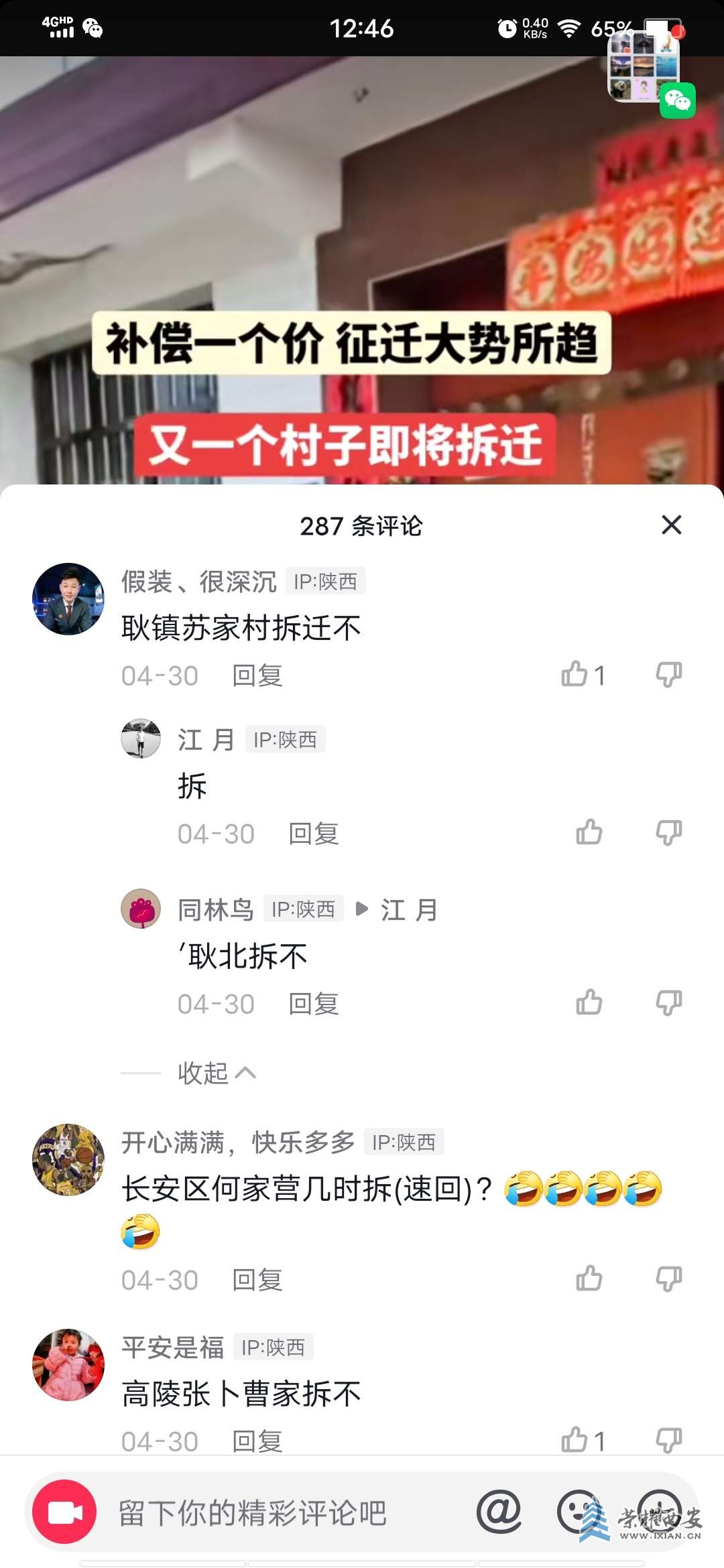Open 假装、很深沉's profile avatar
The width and height of the screenshot is (724, 1568).
point(68,598)
